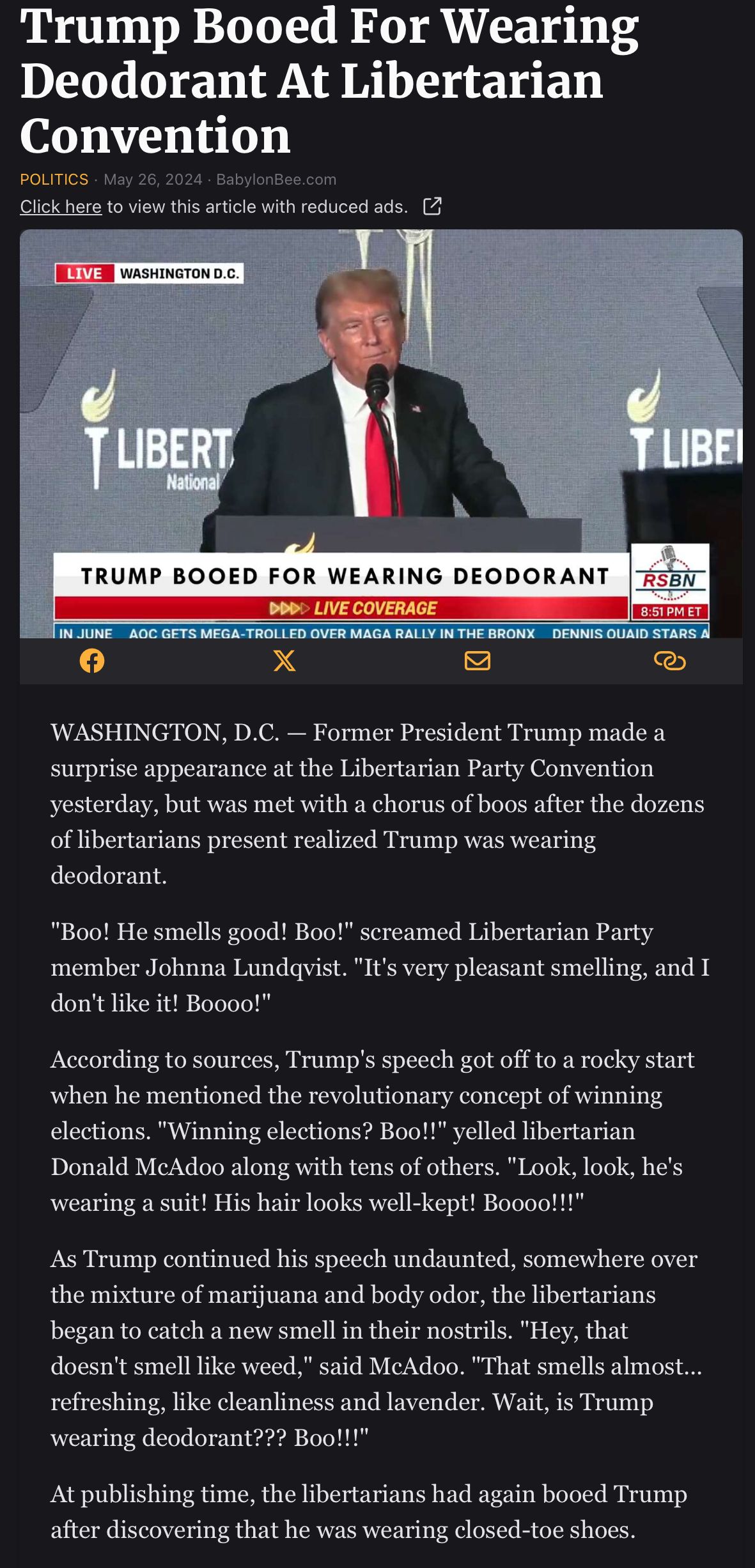Share article on X

point(284,661)
